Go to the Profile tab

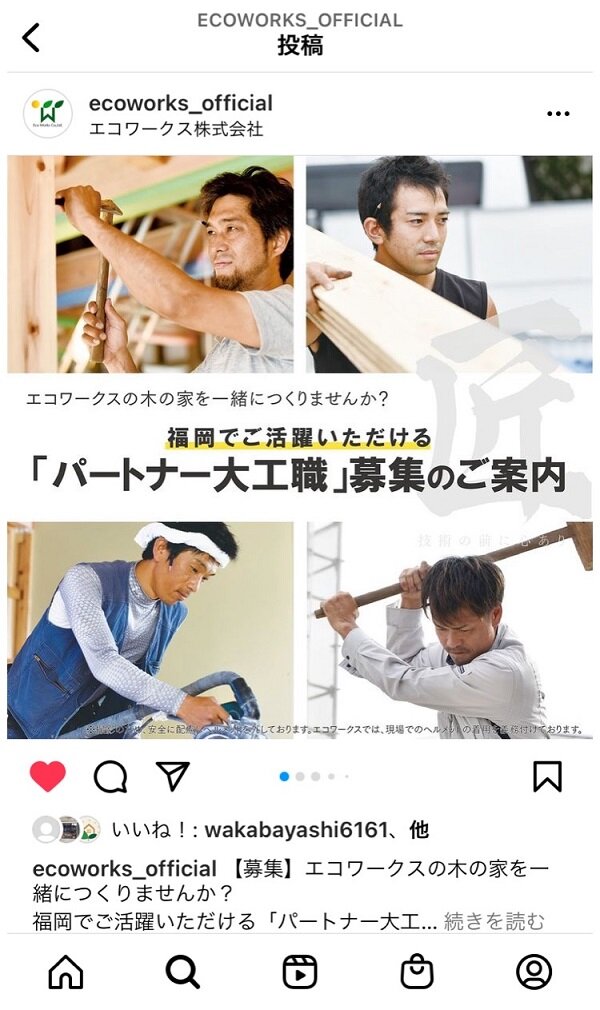534,971
